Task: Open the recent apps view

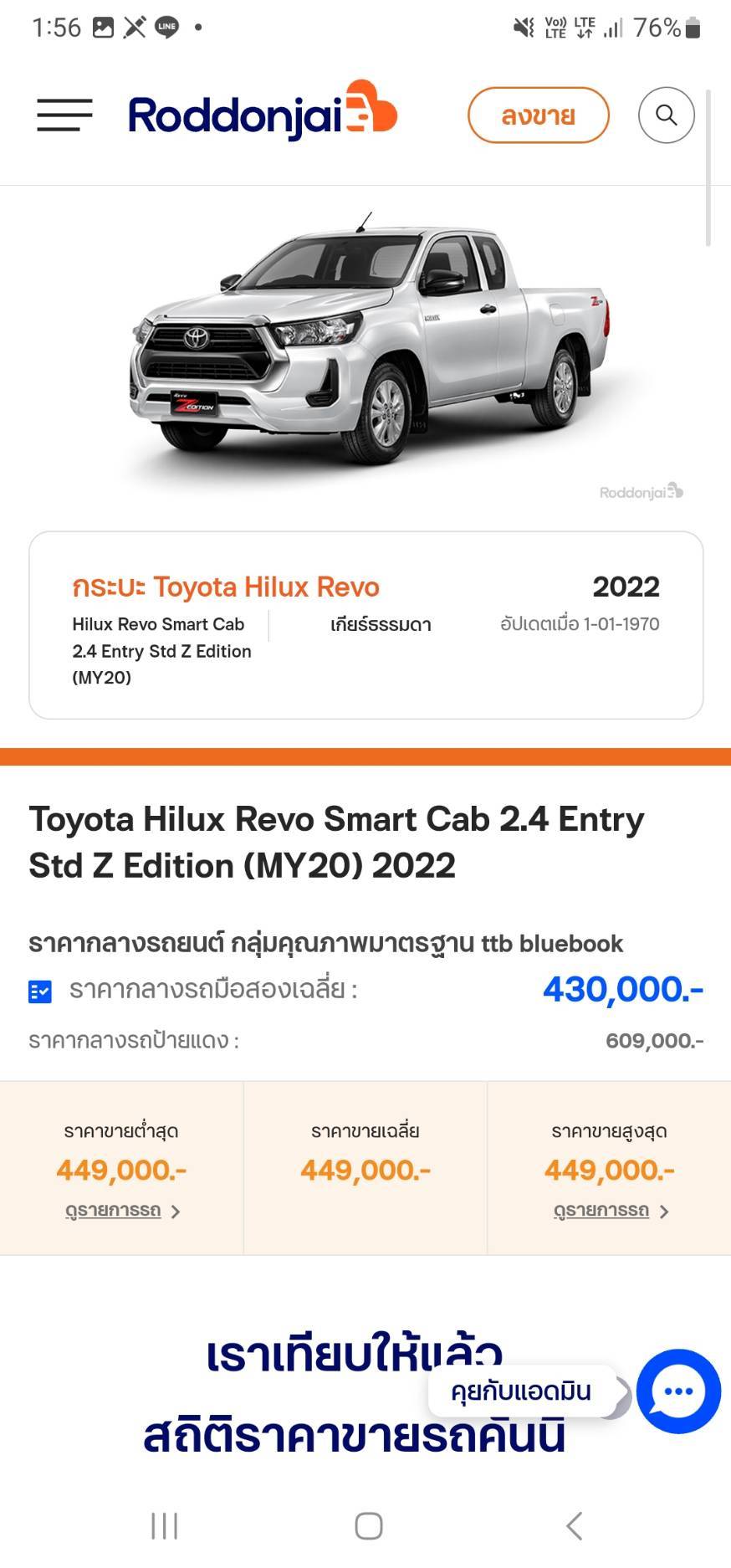Action: pyautogui.click(x=165, y=1525)
